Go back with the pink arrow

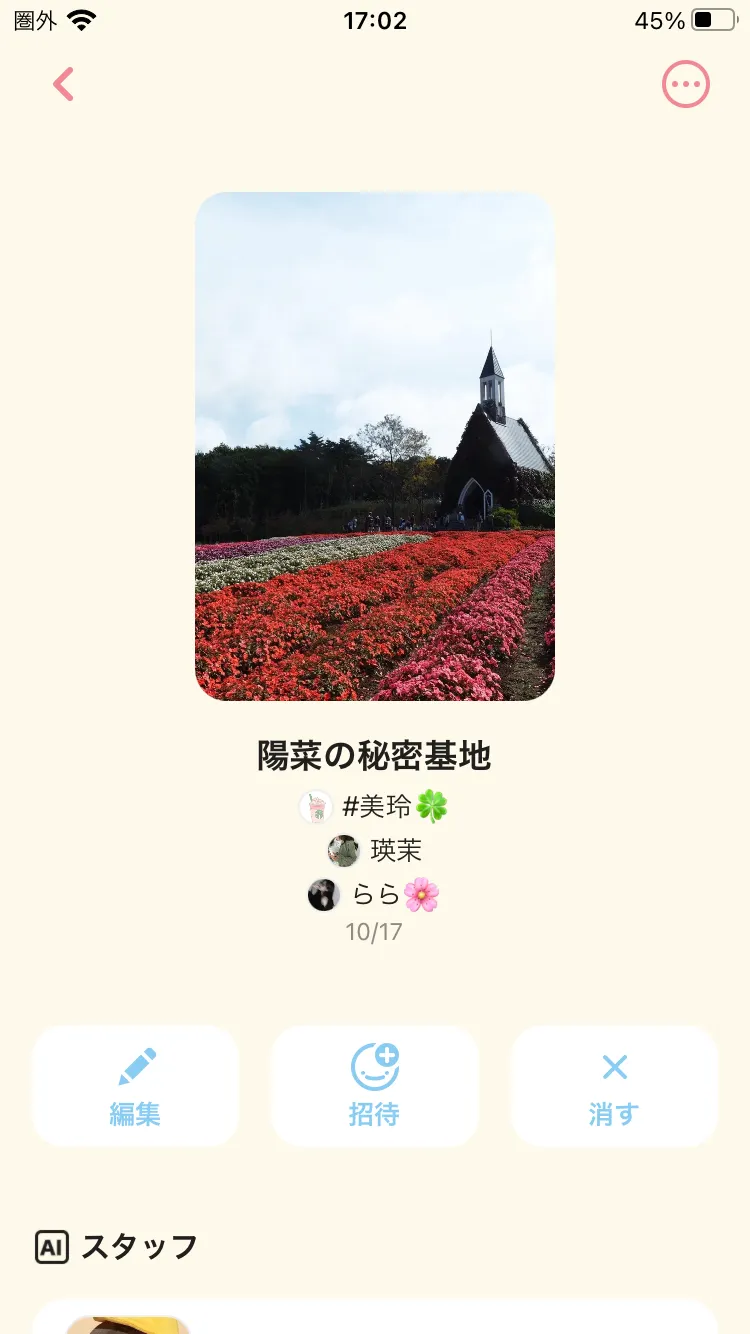[64, 85]
